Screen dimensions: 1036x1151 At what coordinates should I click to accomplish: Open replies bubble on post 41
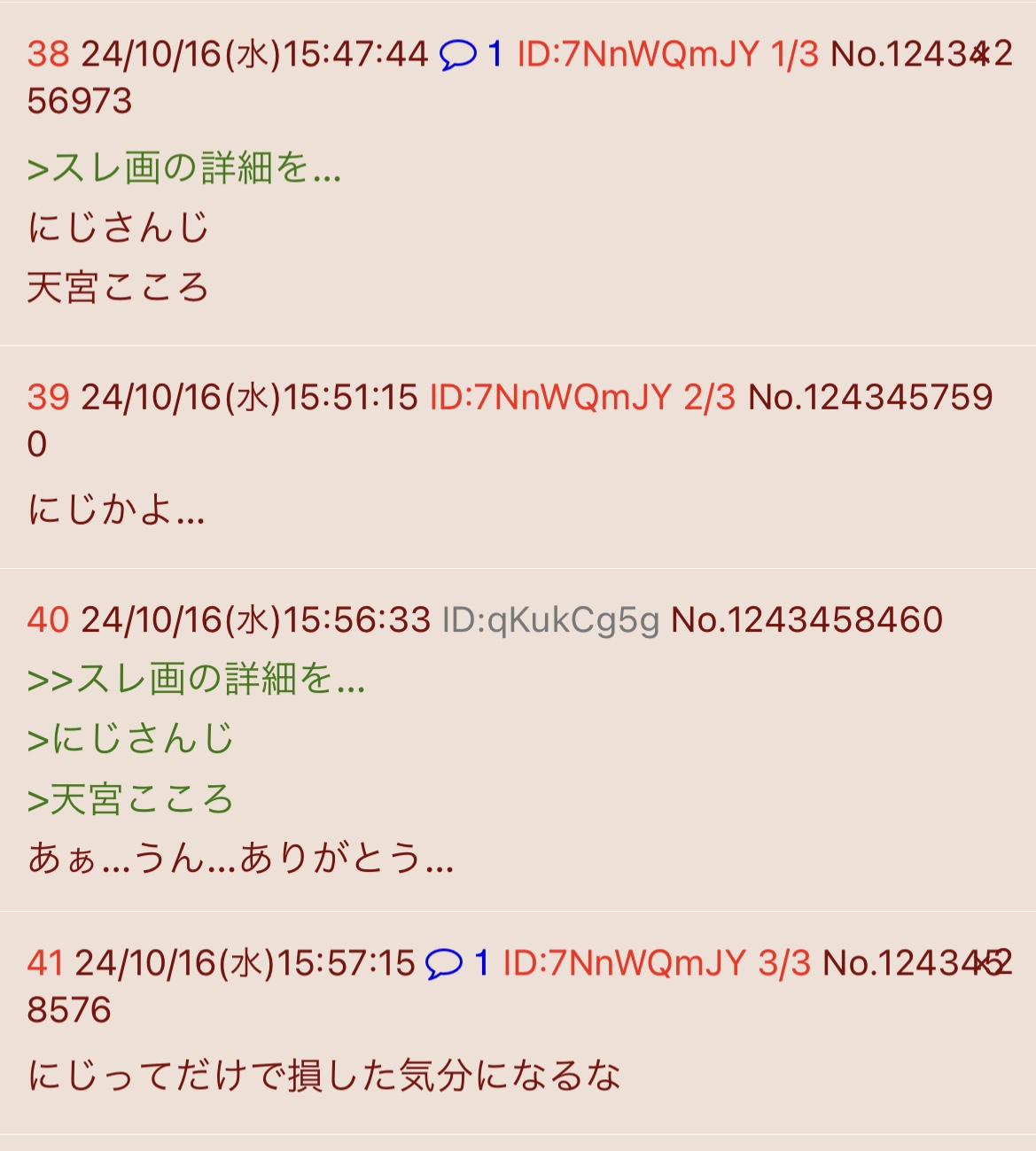point(456,963)
